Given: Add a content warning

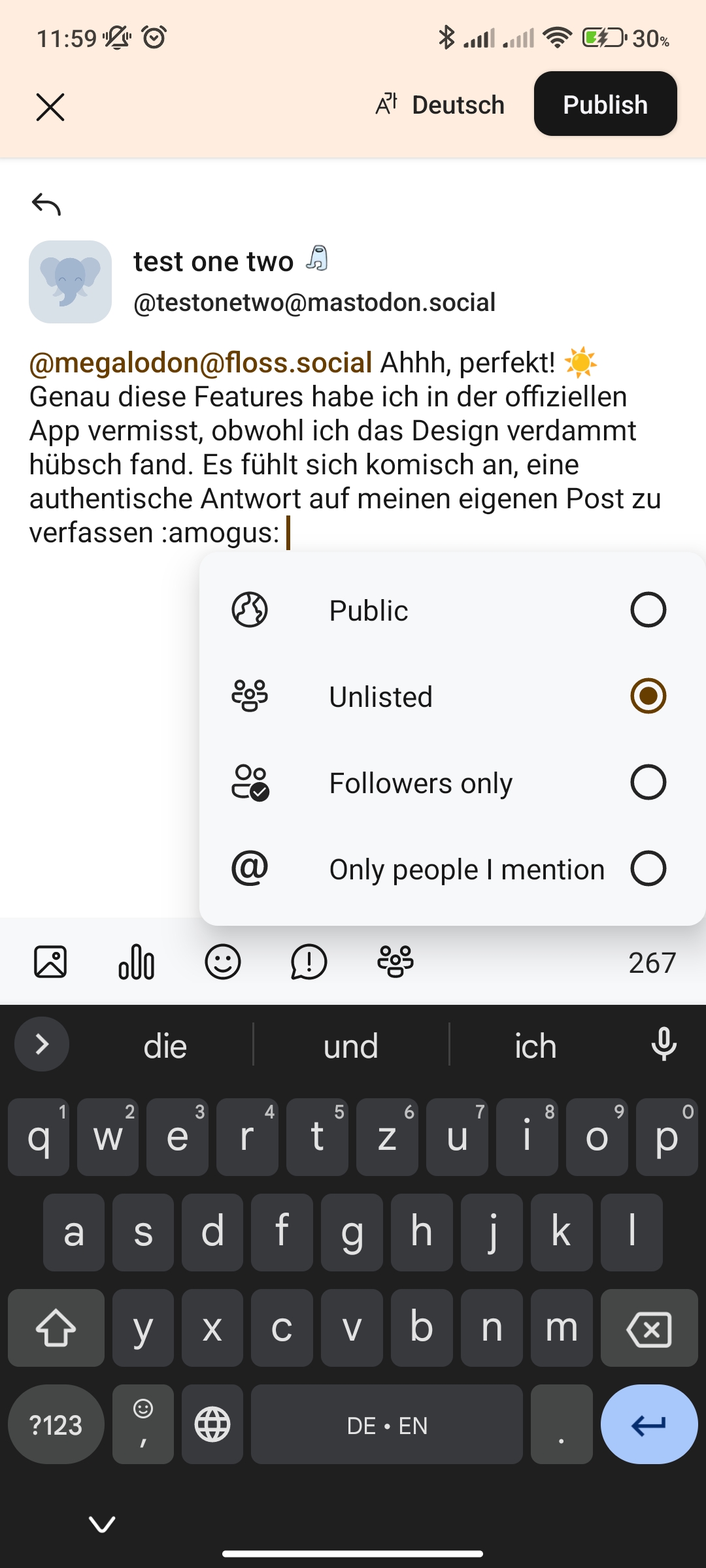Looking at the screenshot, I should click(x=309, y=962).
